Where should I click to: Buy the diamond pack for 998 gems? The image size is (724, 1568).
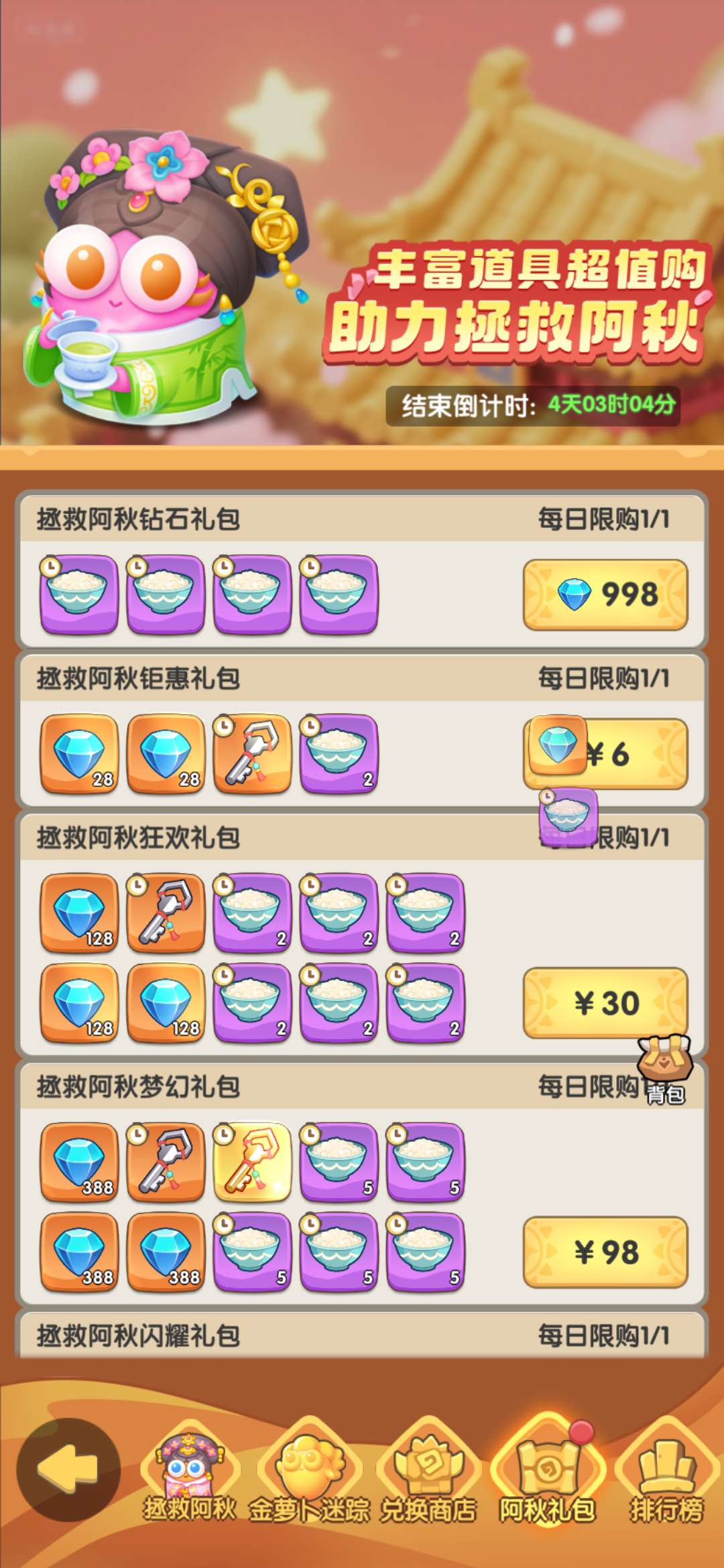[605, 594]
